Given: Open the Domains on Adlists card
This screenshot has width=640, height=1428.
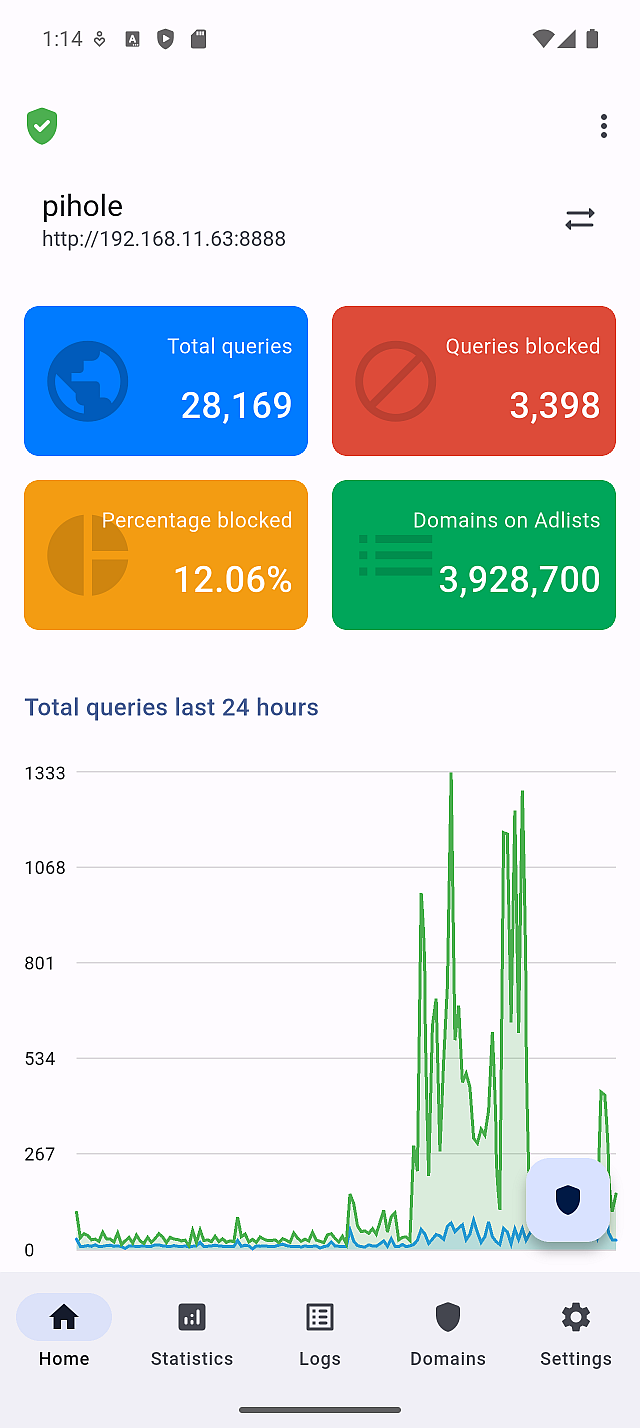Looking at the screenshot, I should tap(474, 555).
